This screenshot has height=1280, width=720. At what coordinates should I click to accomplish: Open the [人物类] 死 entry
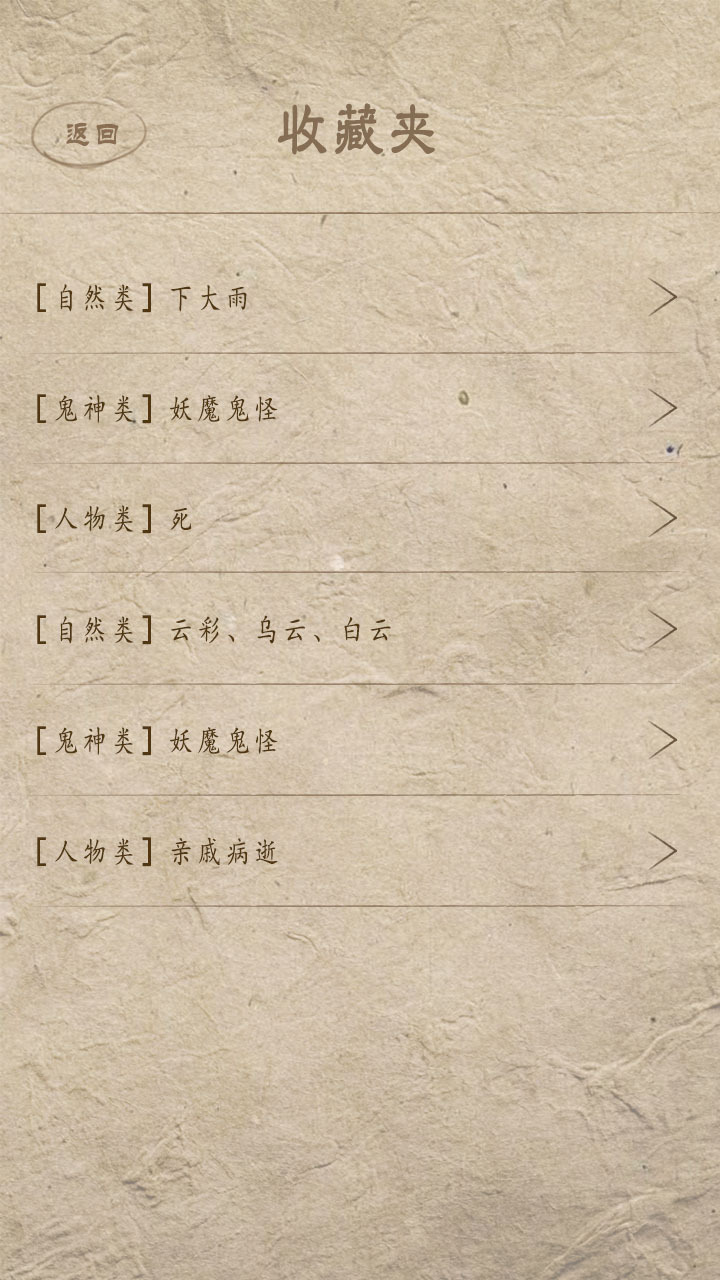[x=359, y=519]
